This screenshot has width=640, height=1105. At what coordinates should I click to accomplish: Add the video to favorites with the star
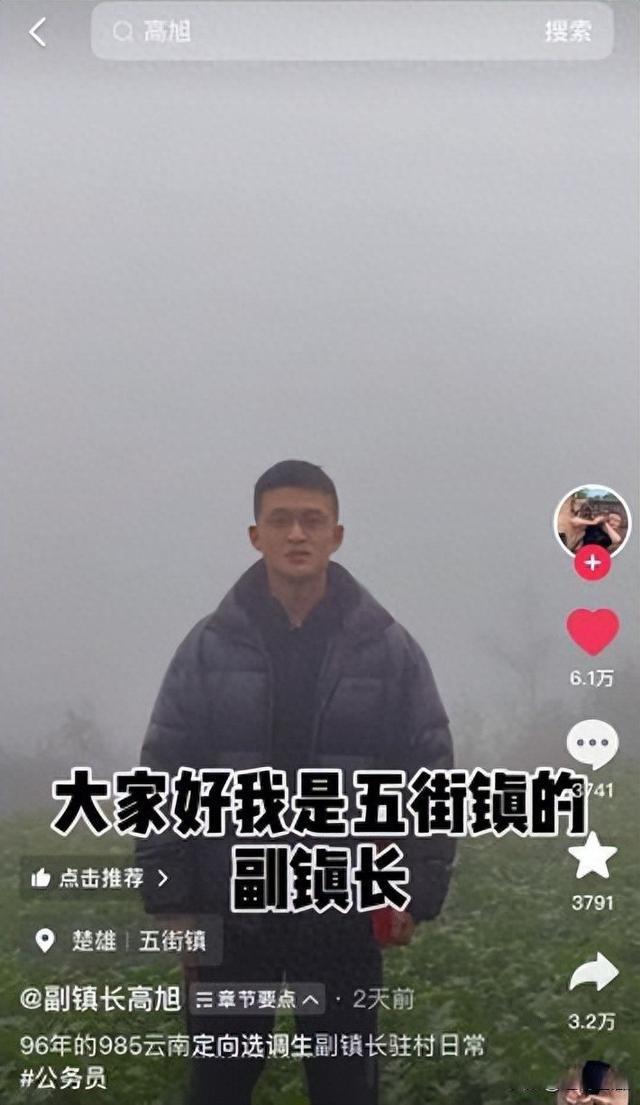pyautogui.click(x=592, y=857)
